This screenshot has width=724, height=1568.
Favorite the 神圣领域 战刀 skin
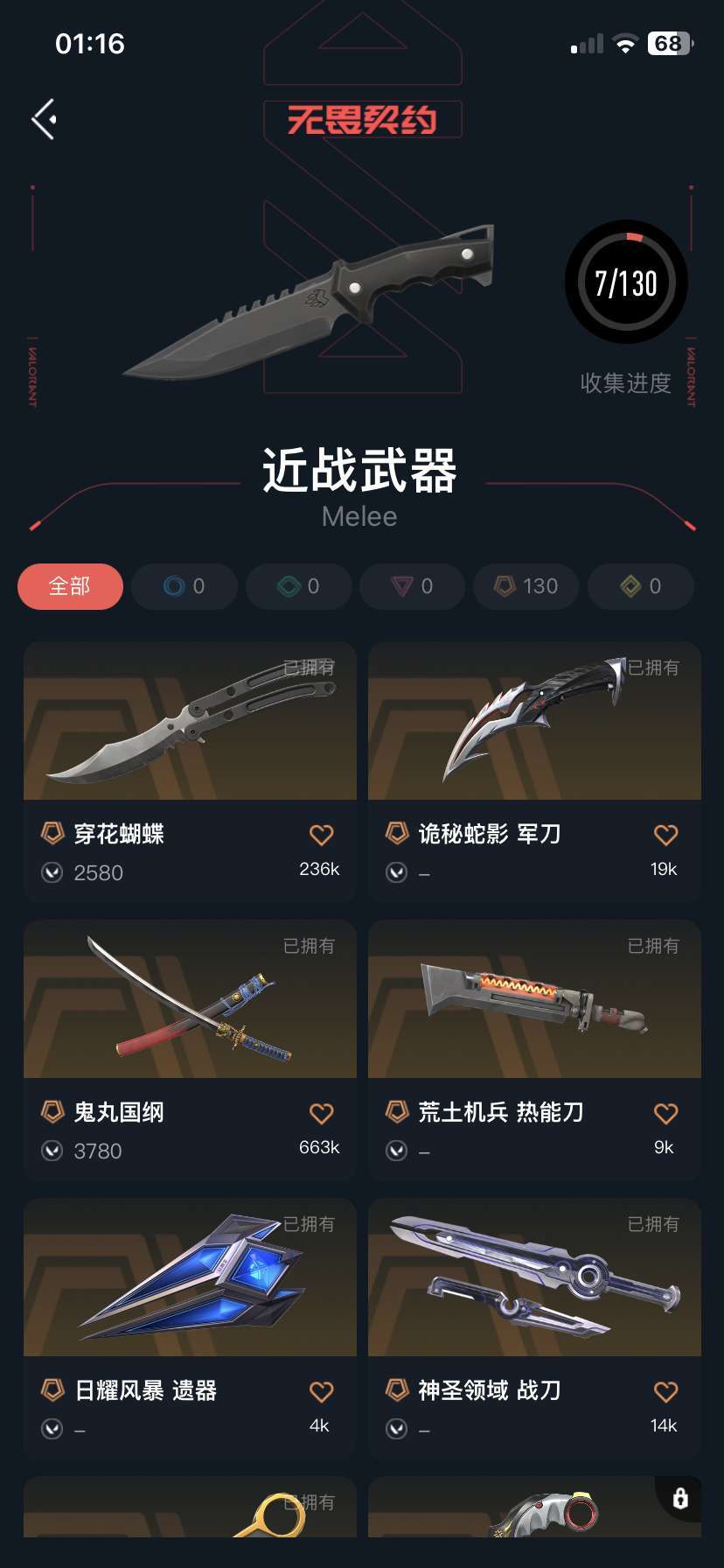(x=666, y=1391)
